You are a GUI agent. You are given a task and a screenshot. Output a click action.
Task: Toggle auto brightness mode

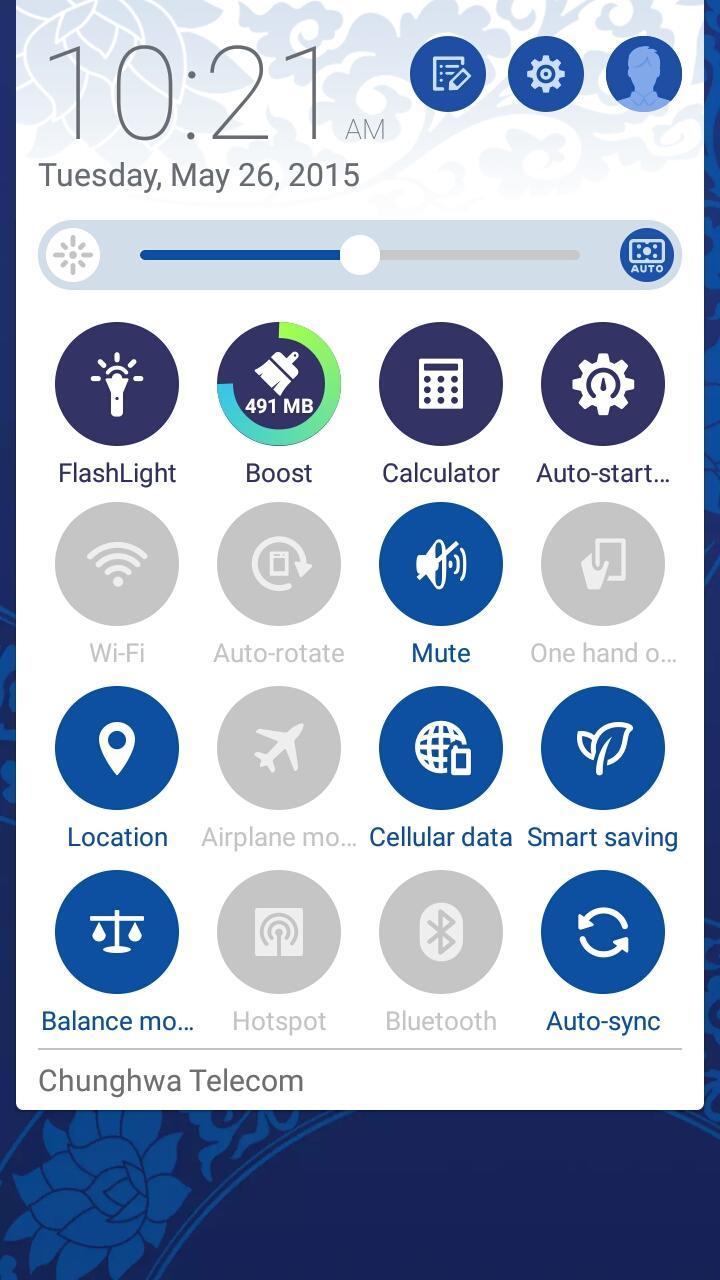[x=645, y=255]
